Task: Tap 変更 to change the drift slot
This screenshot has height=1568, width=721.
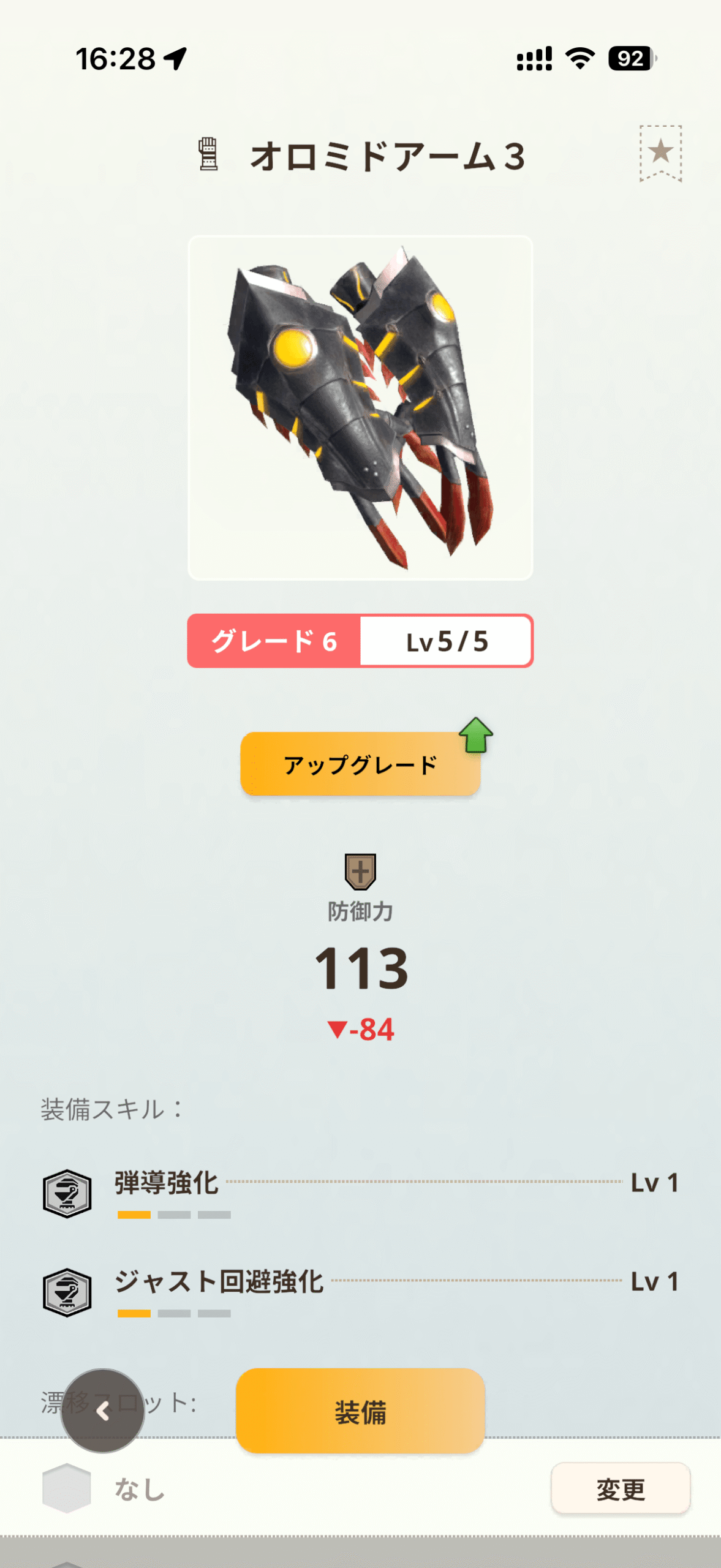Action: [621, 1488]
